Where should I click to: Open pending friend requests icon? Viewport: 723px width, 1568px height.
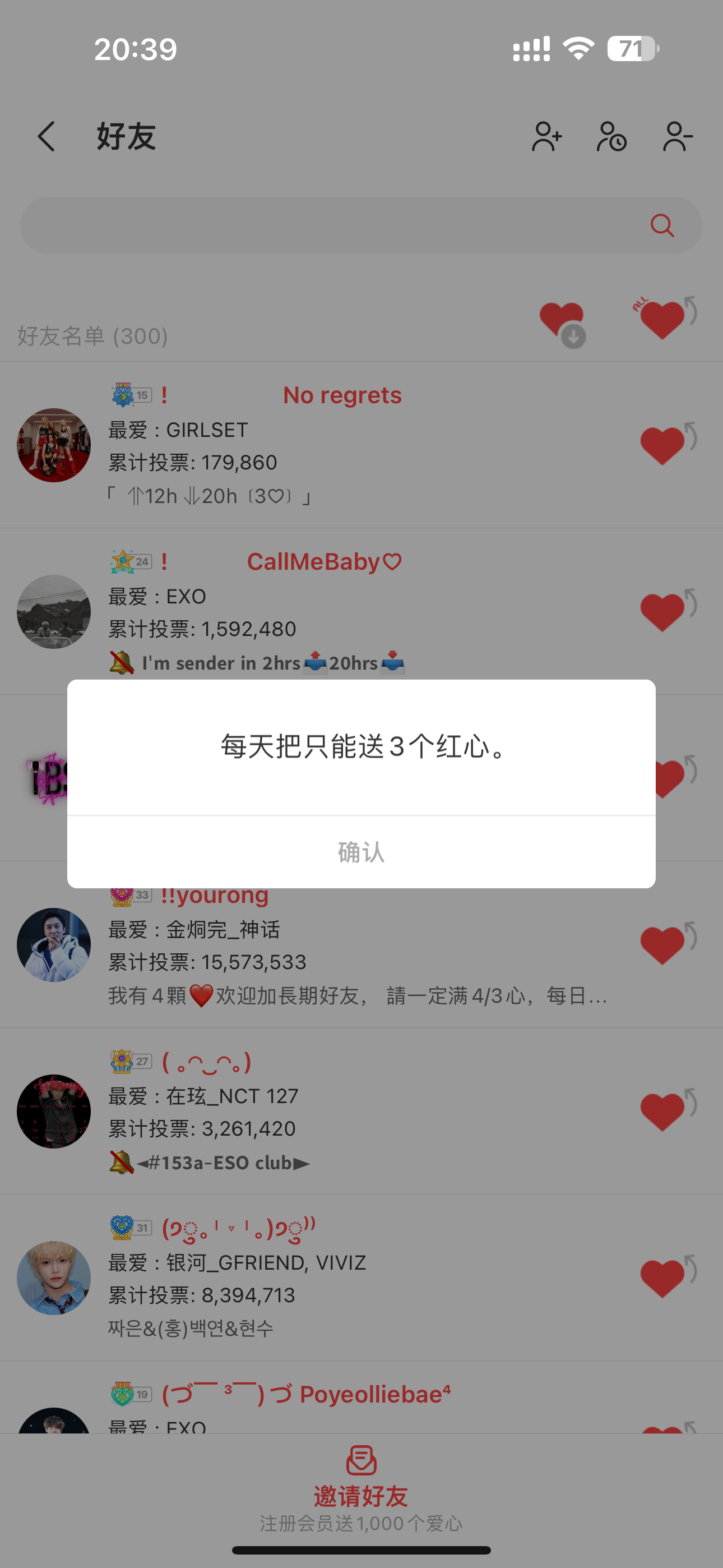pyautogui.click(x=611, y=136)
